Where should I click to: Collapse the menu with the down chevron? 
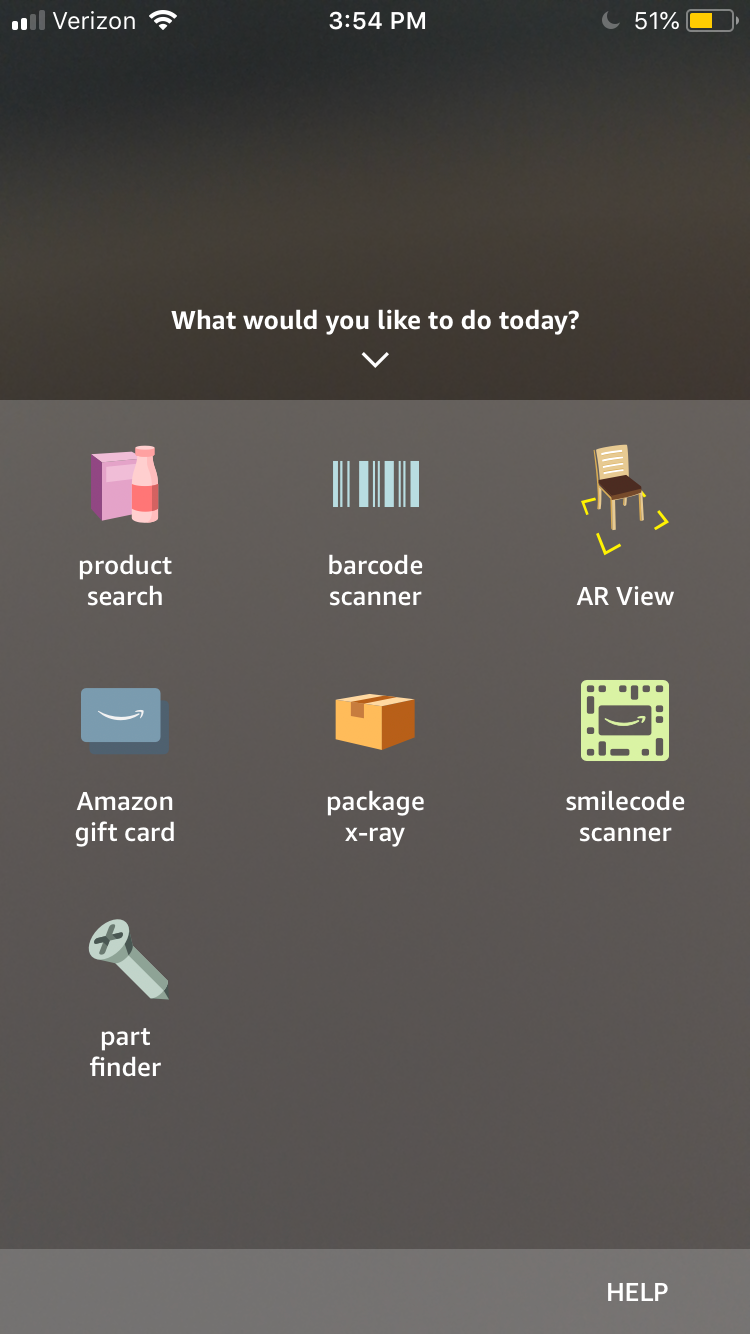point(375,360)
